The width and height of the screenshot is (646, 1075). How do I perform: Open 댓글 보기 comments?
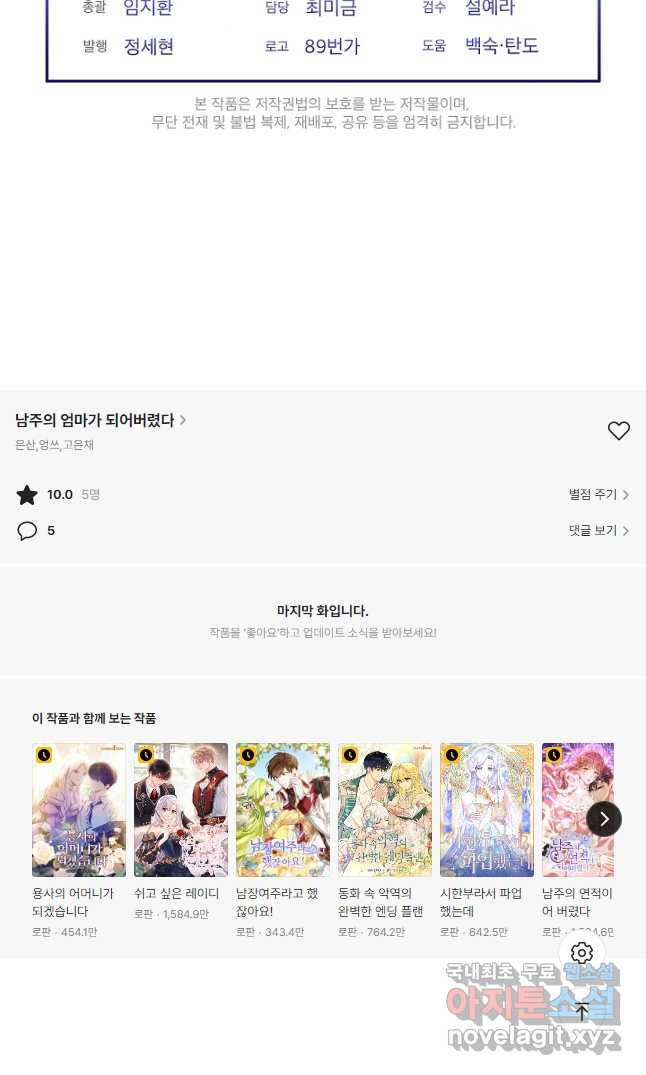[598, 531]
